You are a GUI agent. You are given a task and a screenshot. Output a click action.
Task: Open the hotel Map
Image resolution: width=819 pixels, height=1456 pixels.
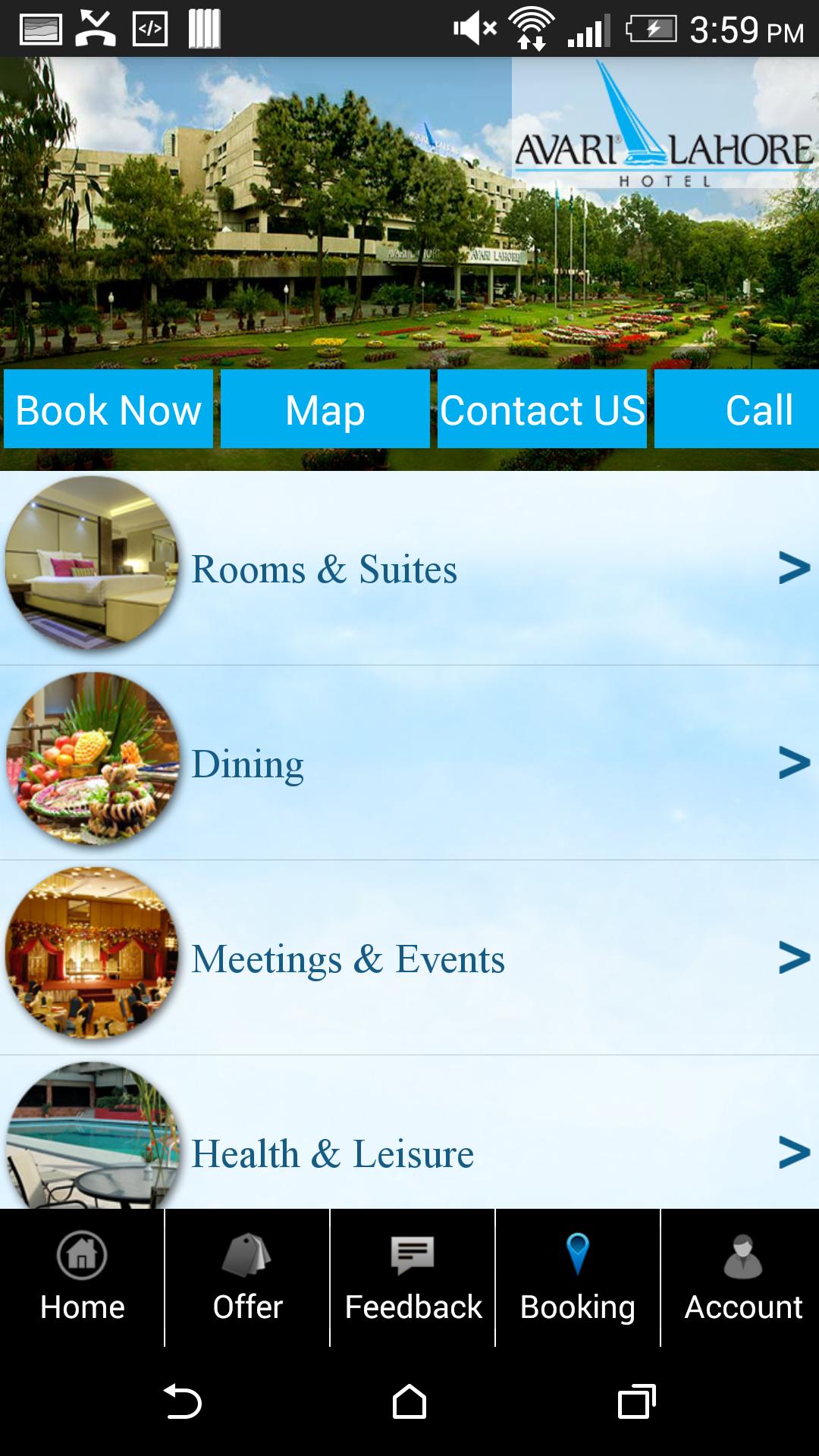(325, 409)
